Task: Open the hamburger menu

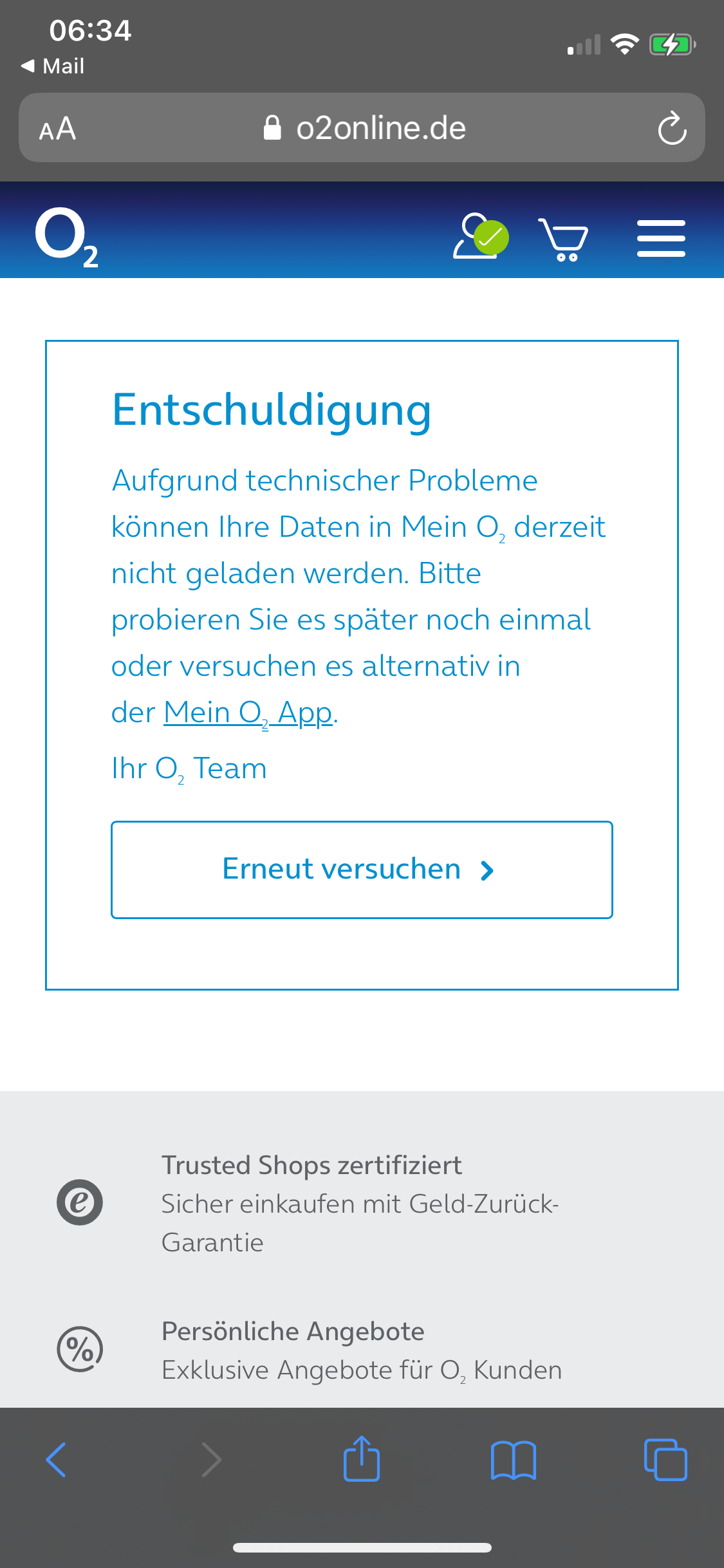Action: click(x=661, y=238)
